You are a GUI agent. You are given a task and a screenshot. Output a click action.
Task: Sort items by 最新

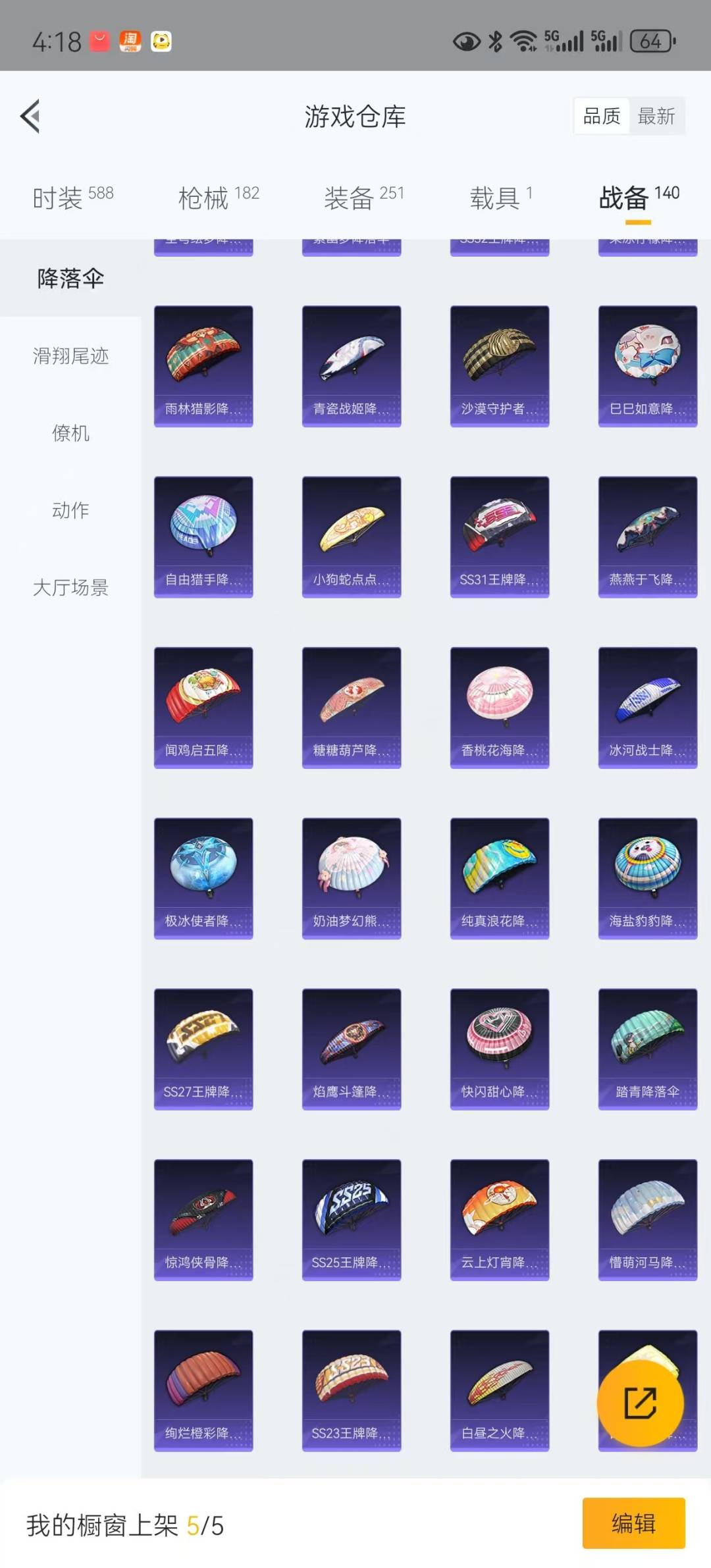[656, 117]
